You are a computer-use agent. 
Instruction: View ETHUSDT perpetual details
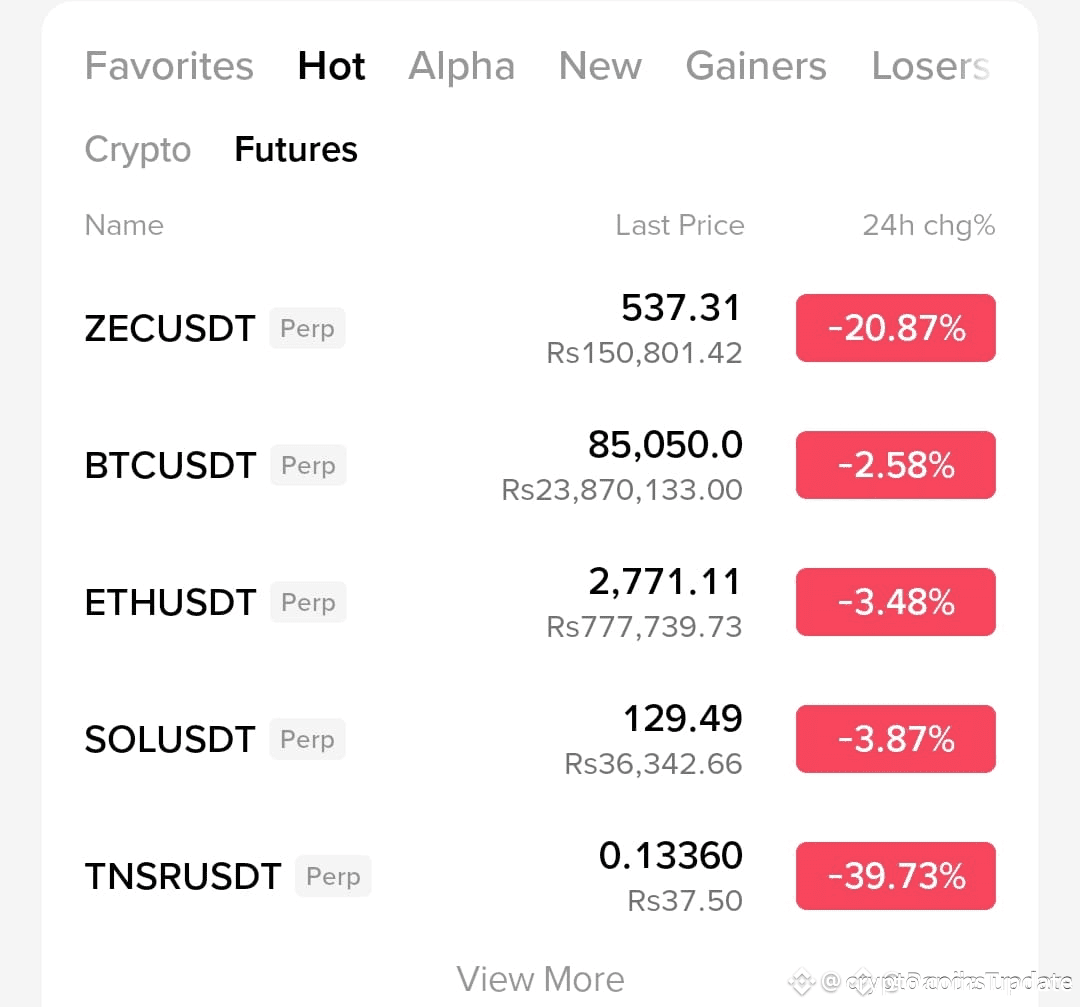tap(170, 603)
